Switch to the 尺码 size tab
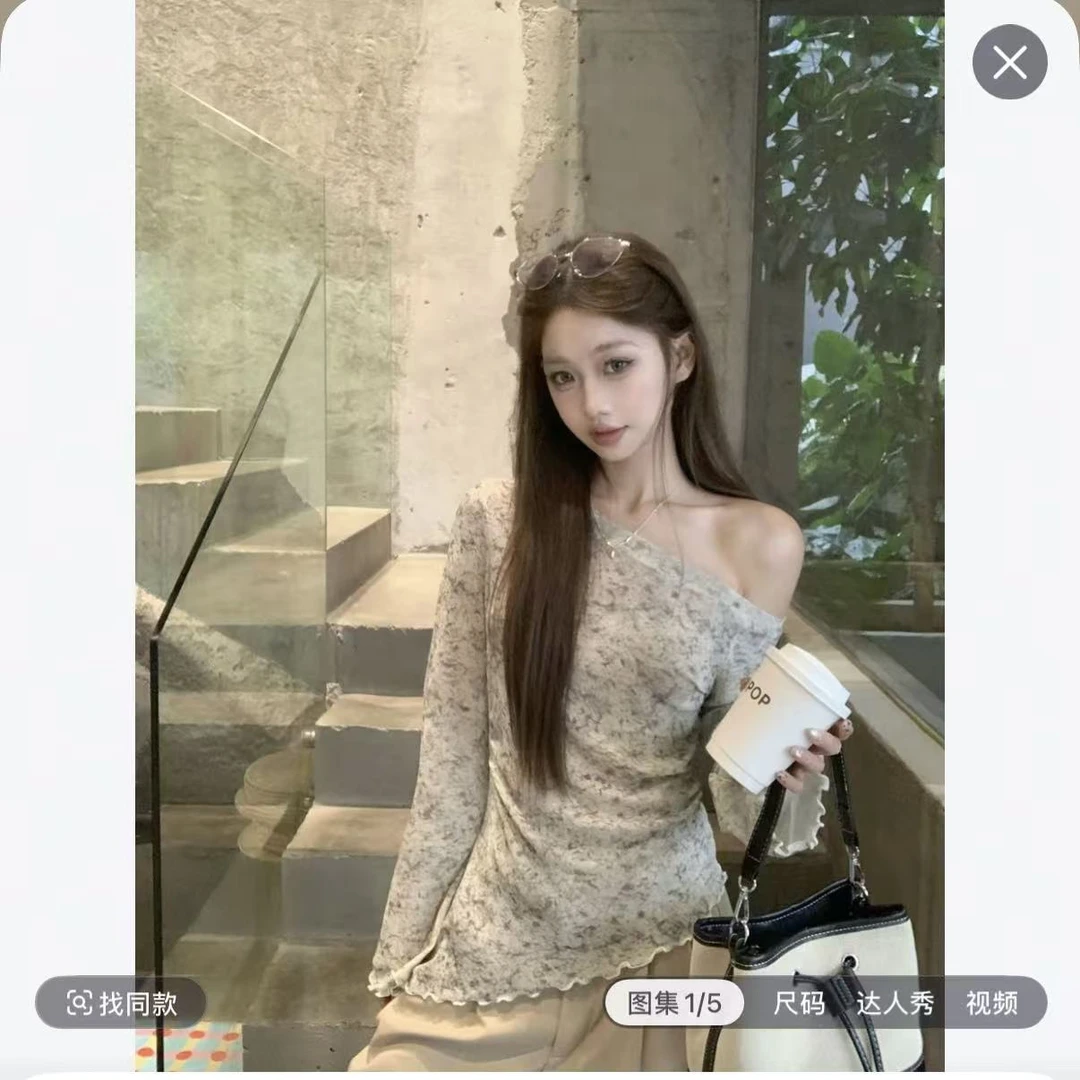The image size is (1080, 1080). click(799, 1003)
